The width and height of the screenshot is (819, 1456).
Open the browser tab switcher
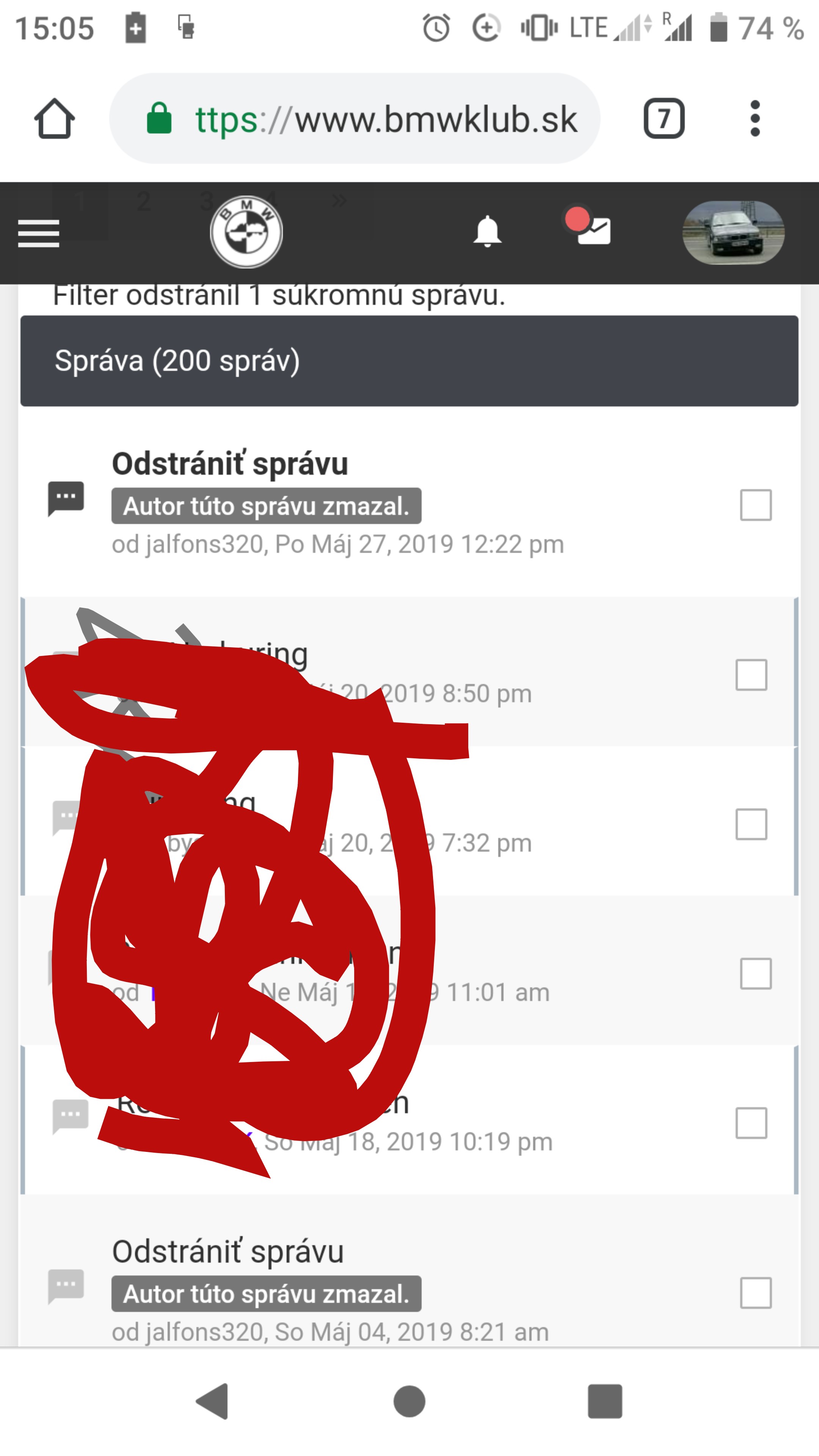tap(664, 119)
